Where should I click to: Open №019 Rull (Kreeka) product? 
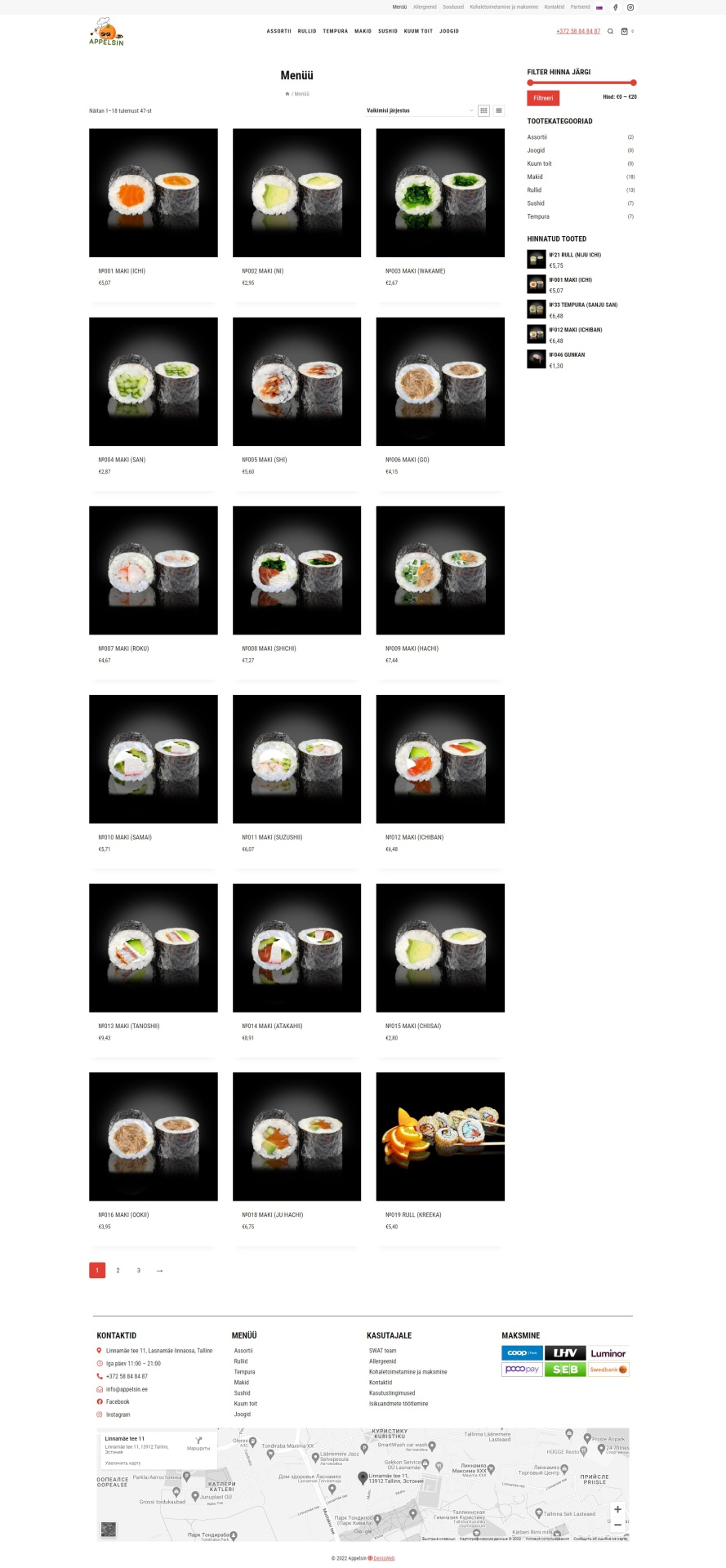coord(440,1136)
